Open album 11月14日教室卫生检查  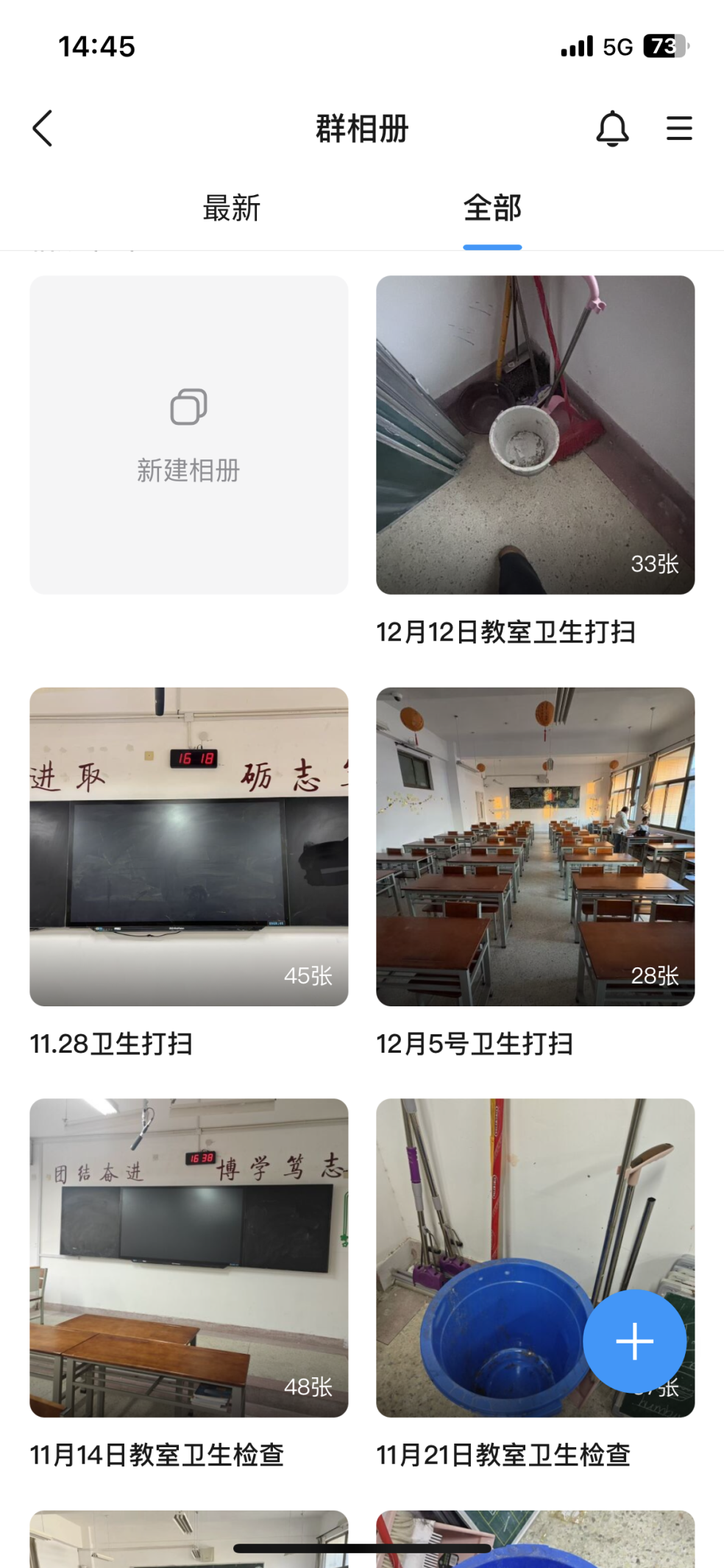click(x=188, y=1257)
